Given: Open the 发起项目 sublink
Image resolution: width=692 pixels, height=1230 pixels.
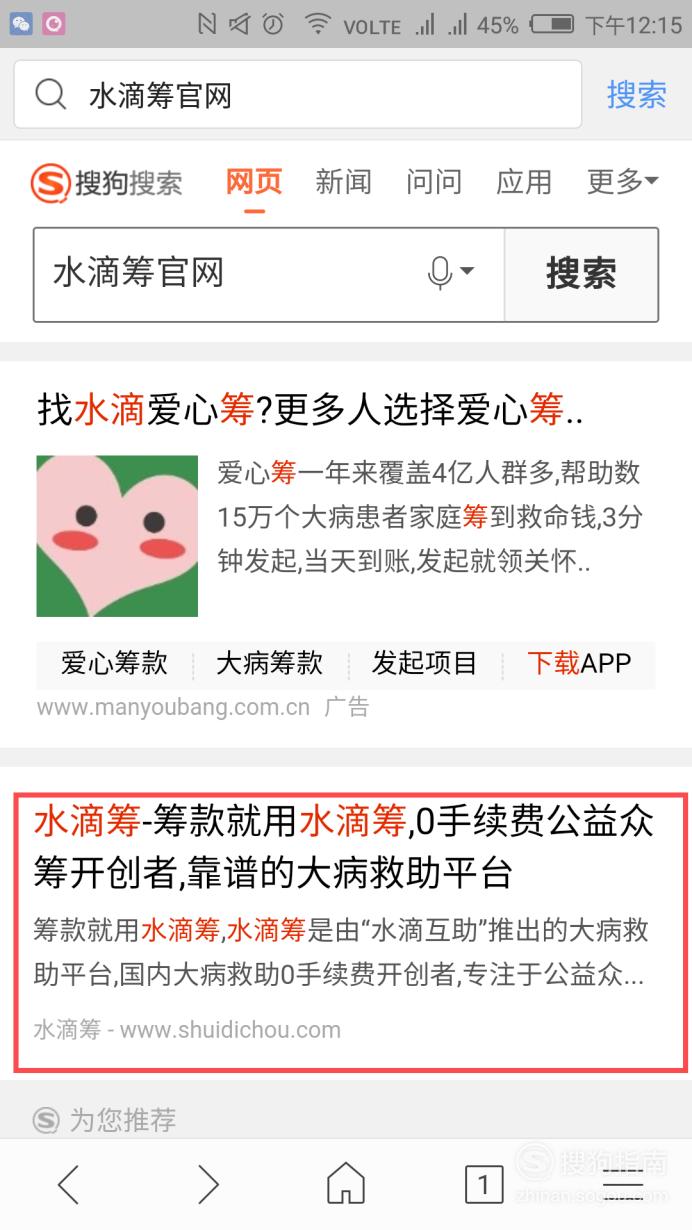Looking at the screenshot, I should (x=425, y=664).
